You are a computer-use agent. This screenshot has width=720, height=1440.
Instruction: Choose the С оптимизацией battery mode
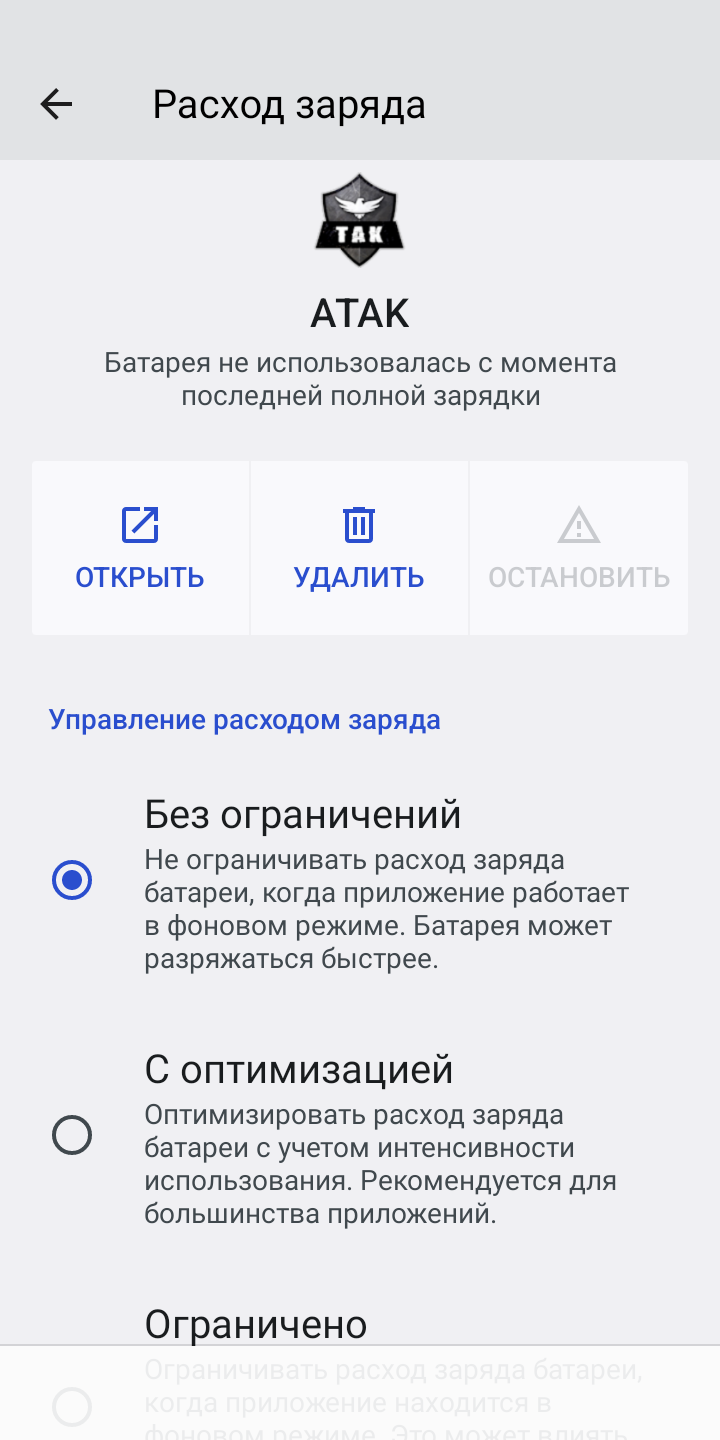point(72,1136)
